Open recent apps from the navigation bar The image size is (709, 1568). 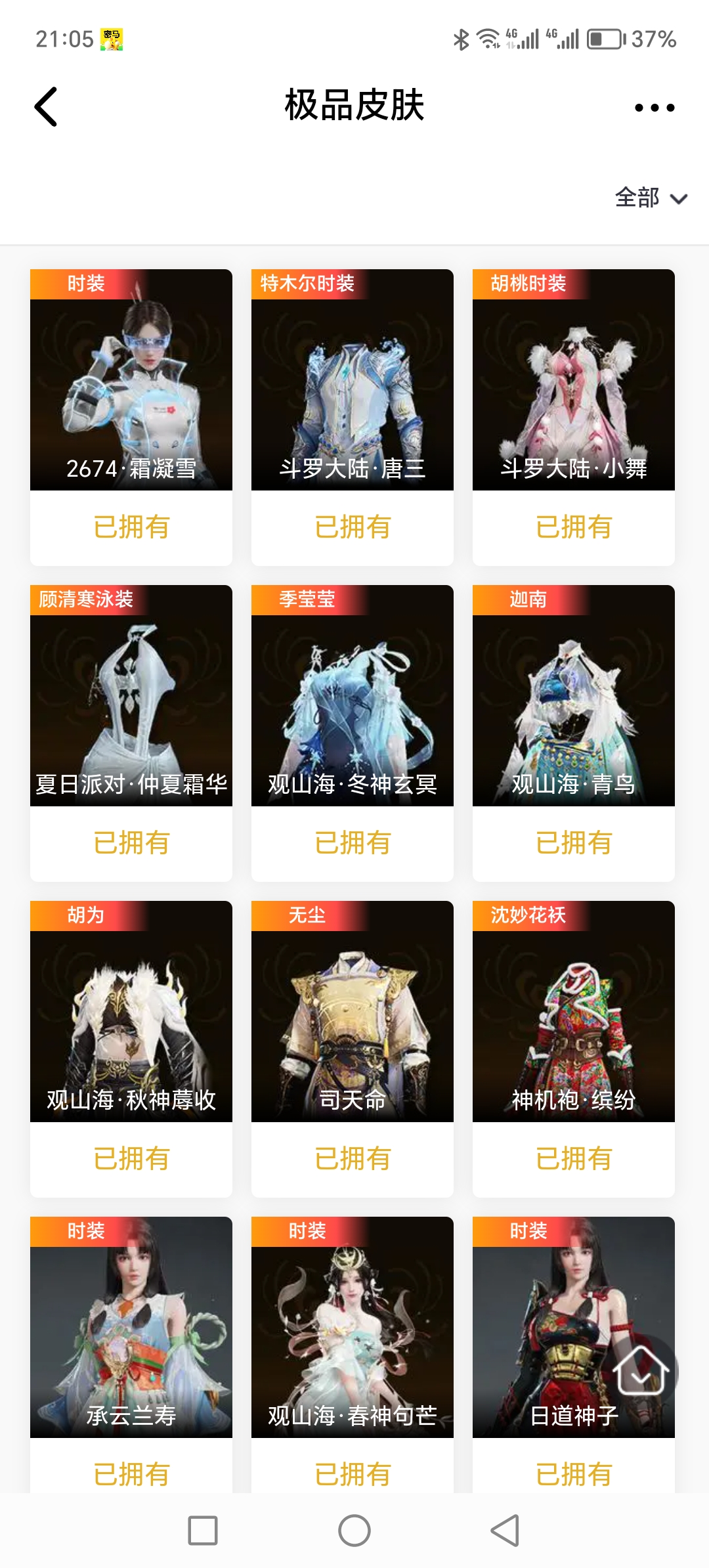click(x=203, y=1531)
